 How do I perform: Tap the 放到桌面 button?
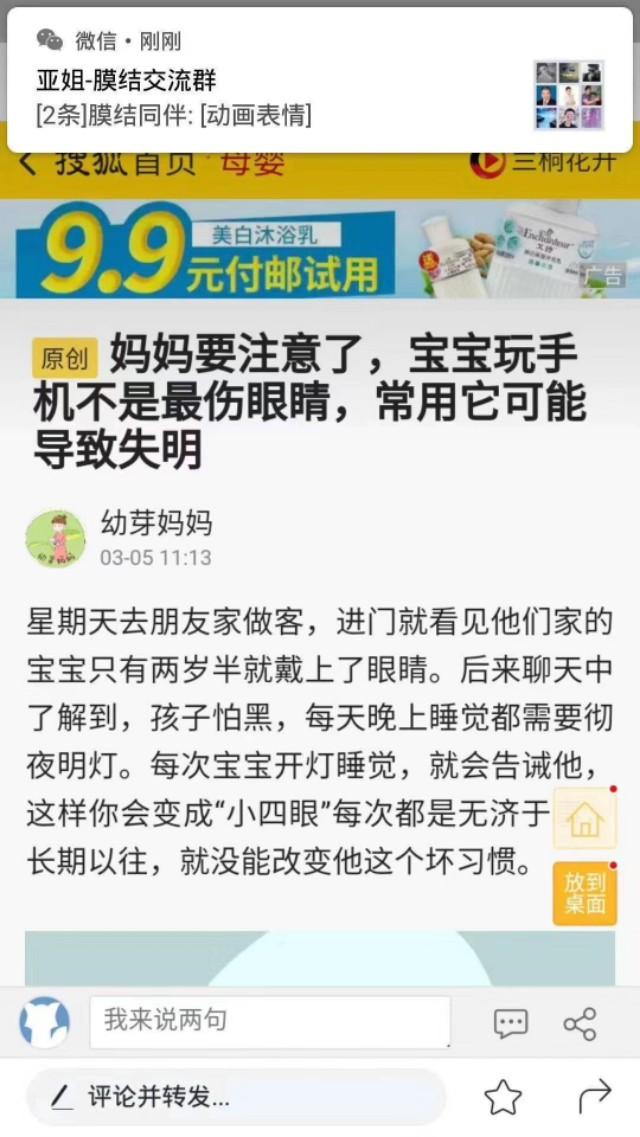(x=584, y=893)
